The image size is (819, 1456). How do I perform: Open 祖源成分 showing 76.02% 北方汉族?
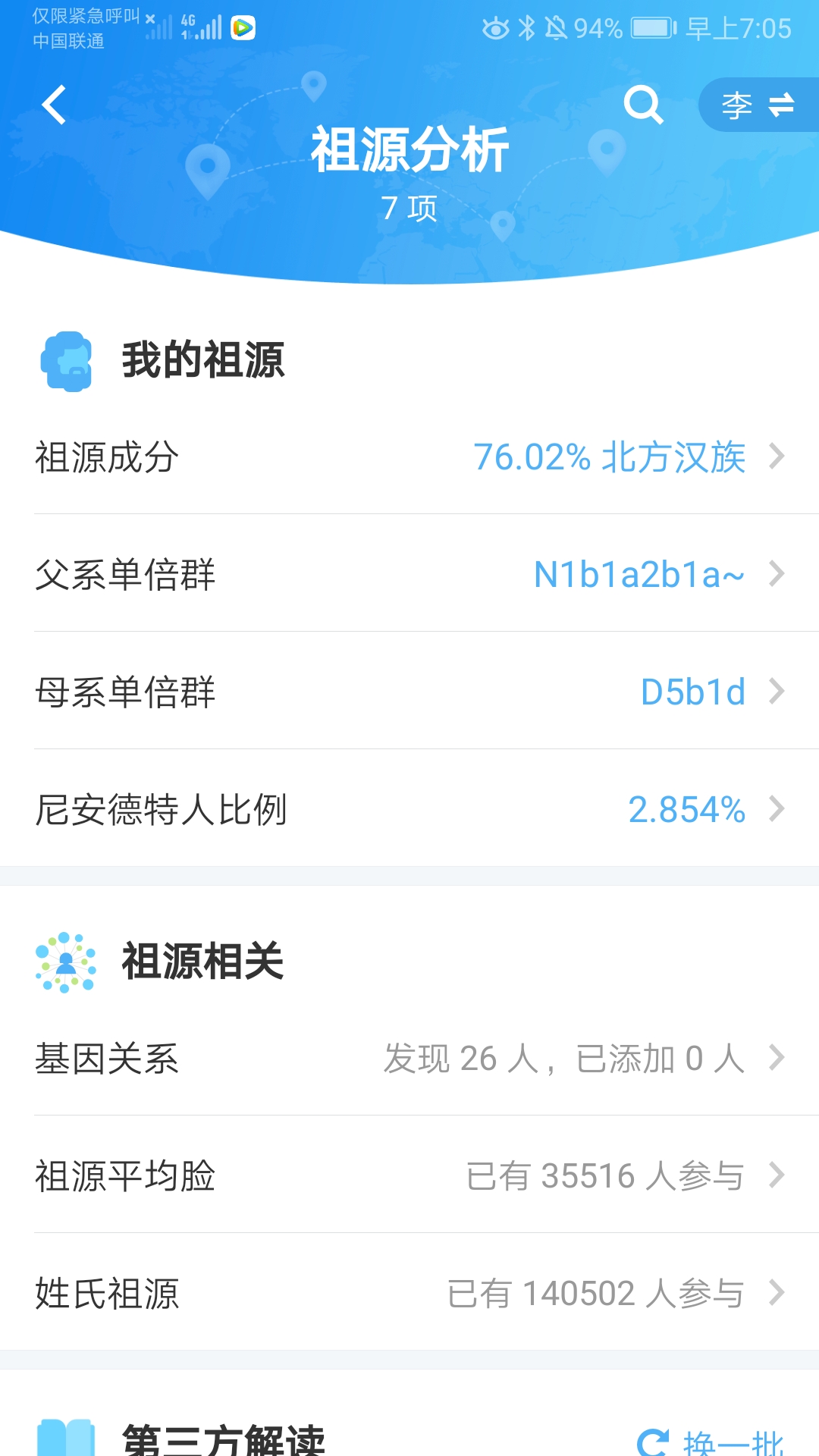[x=409, y=457]
